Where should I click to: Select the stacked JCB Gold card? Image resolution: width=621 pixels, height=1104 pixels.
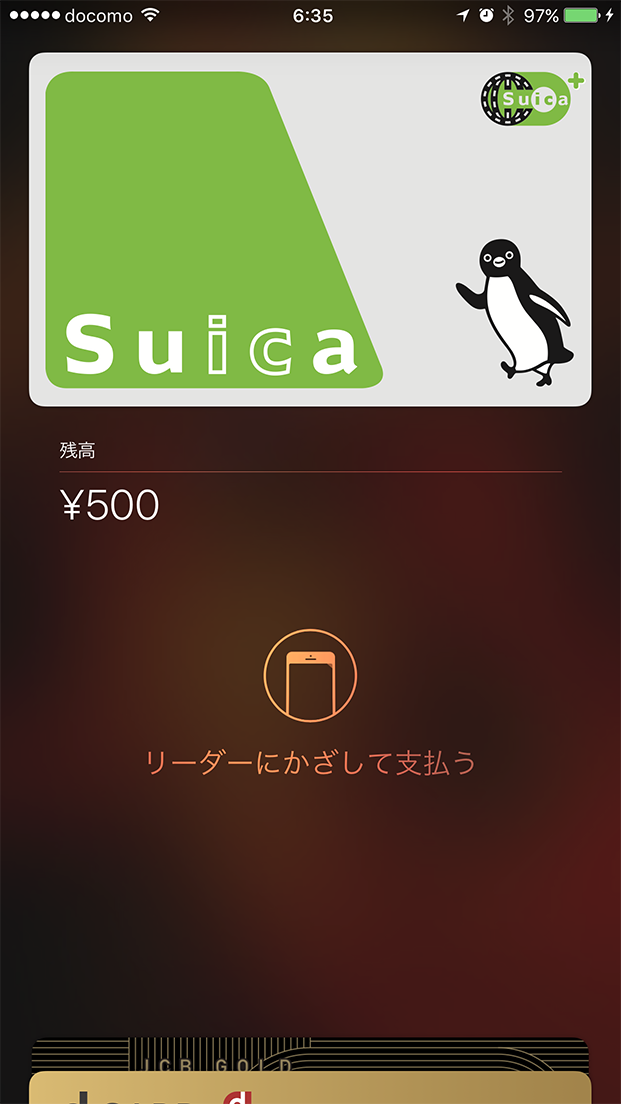(x=310, y=1054)
